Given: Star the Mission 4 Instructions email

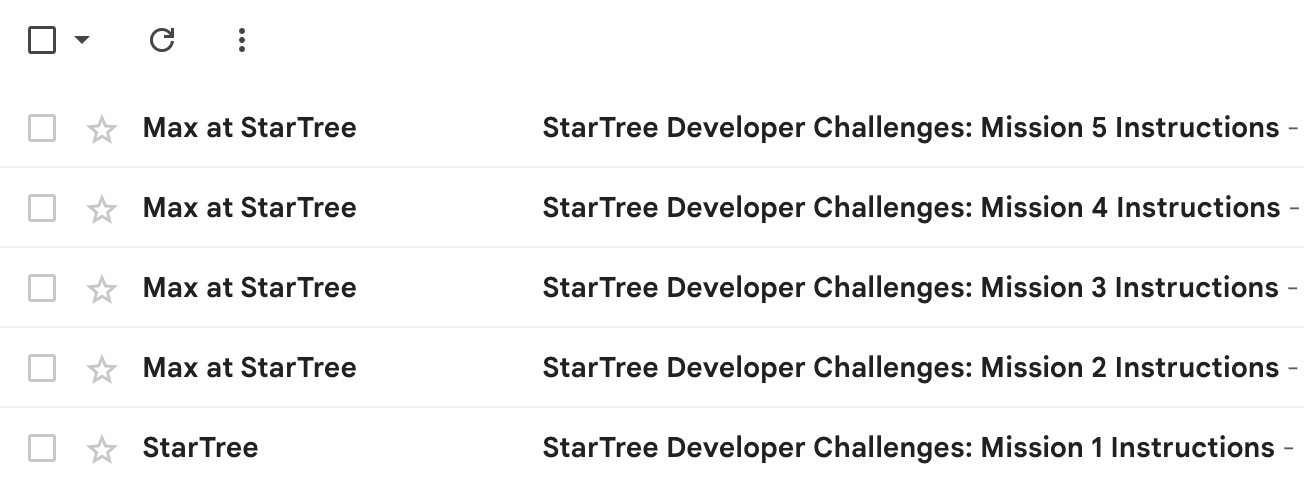Looking at the screenshot, I should (102, 209).
